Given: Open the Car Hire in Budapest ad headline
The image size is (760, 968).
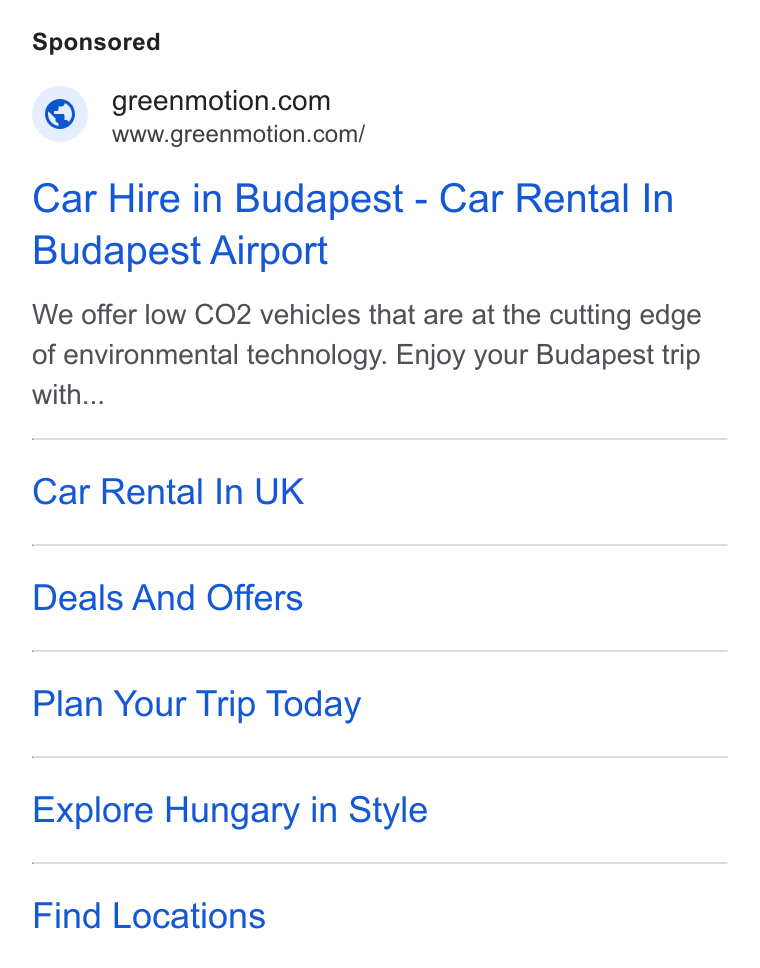Looking at the screenshot, I should 353,225.
